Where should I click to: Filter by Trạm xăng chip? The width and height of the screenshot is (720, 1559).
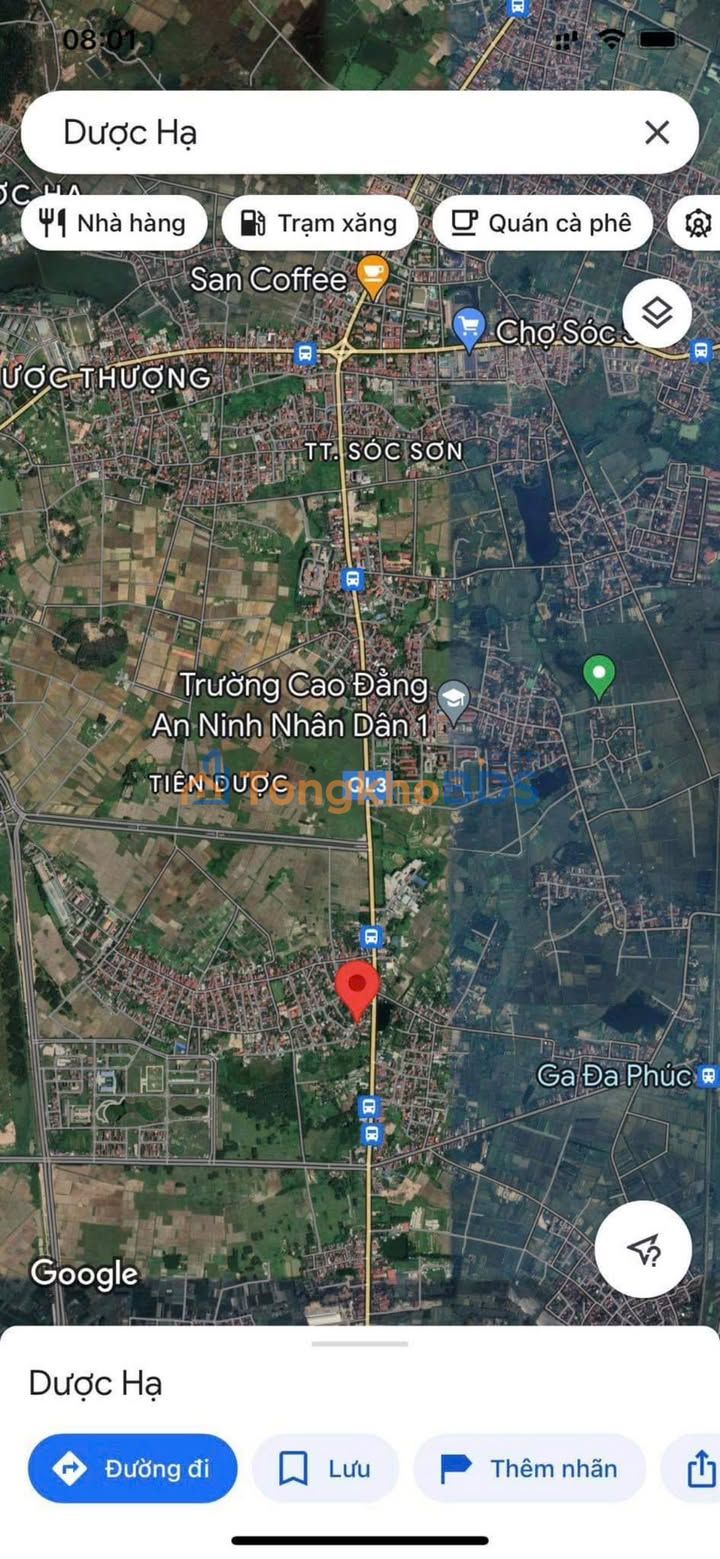[320, 223]
